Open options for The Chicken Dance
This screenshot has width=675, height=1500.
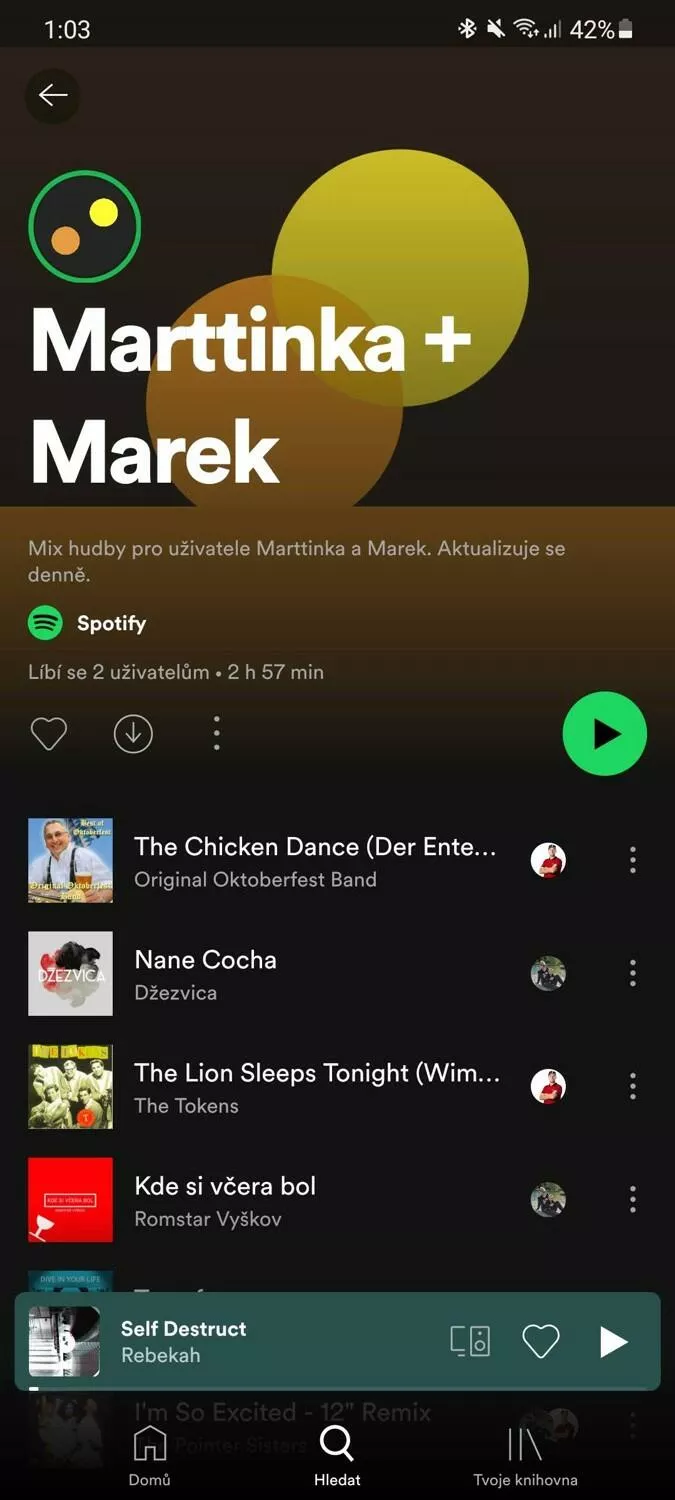pyautogui.click(x=633, y=860)
